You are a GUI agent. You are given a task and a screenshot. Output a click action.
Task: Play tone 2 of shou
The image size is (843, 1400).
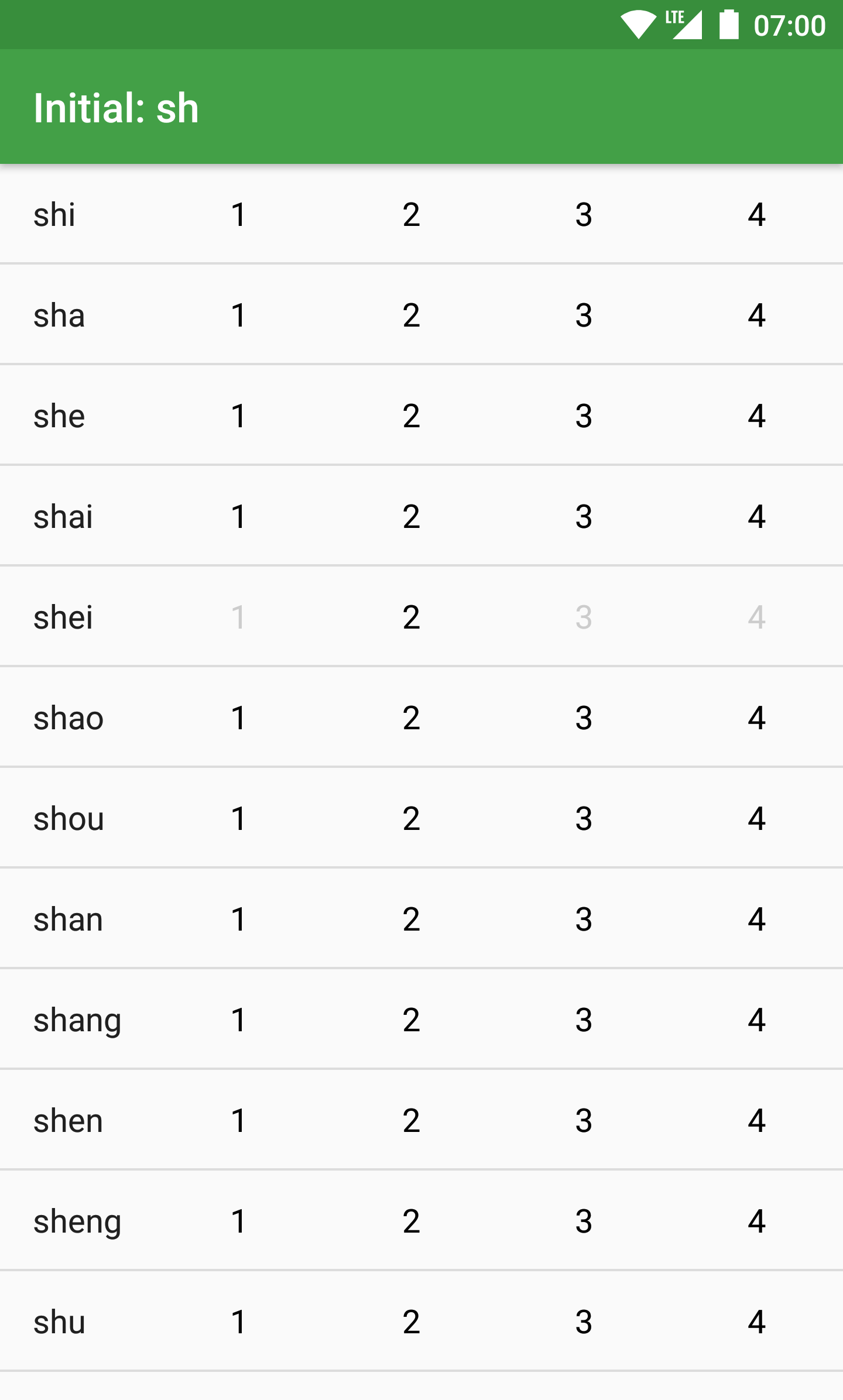coord(411,819)
